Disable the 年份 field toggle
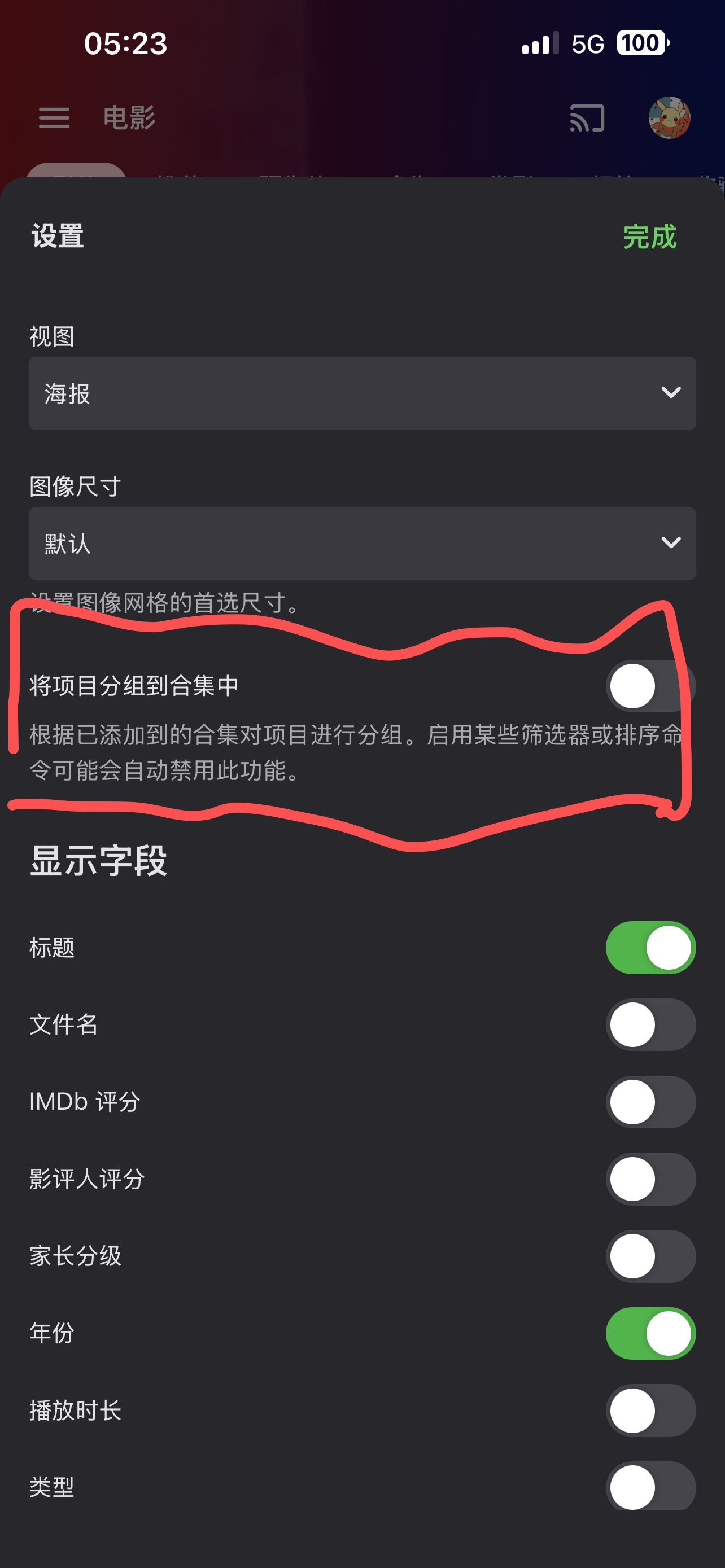The height and width of the screenshot is (1568, 725). tap(650, 1333)
